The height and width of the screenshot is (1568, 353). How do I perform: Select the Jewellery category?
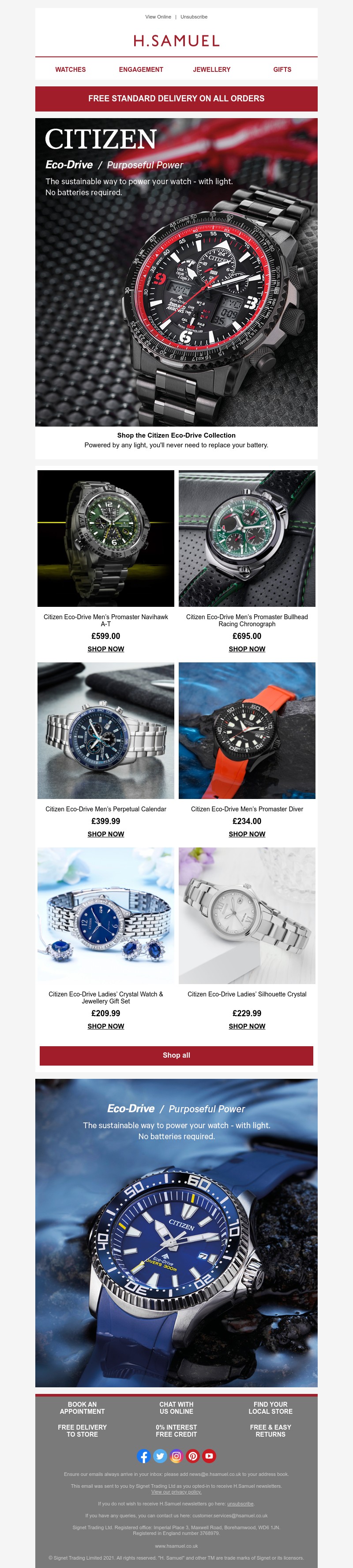(x=211, y=69)
